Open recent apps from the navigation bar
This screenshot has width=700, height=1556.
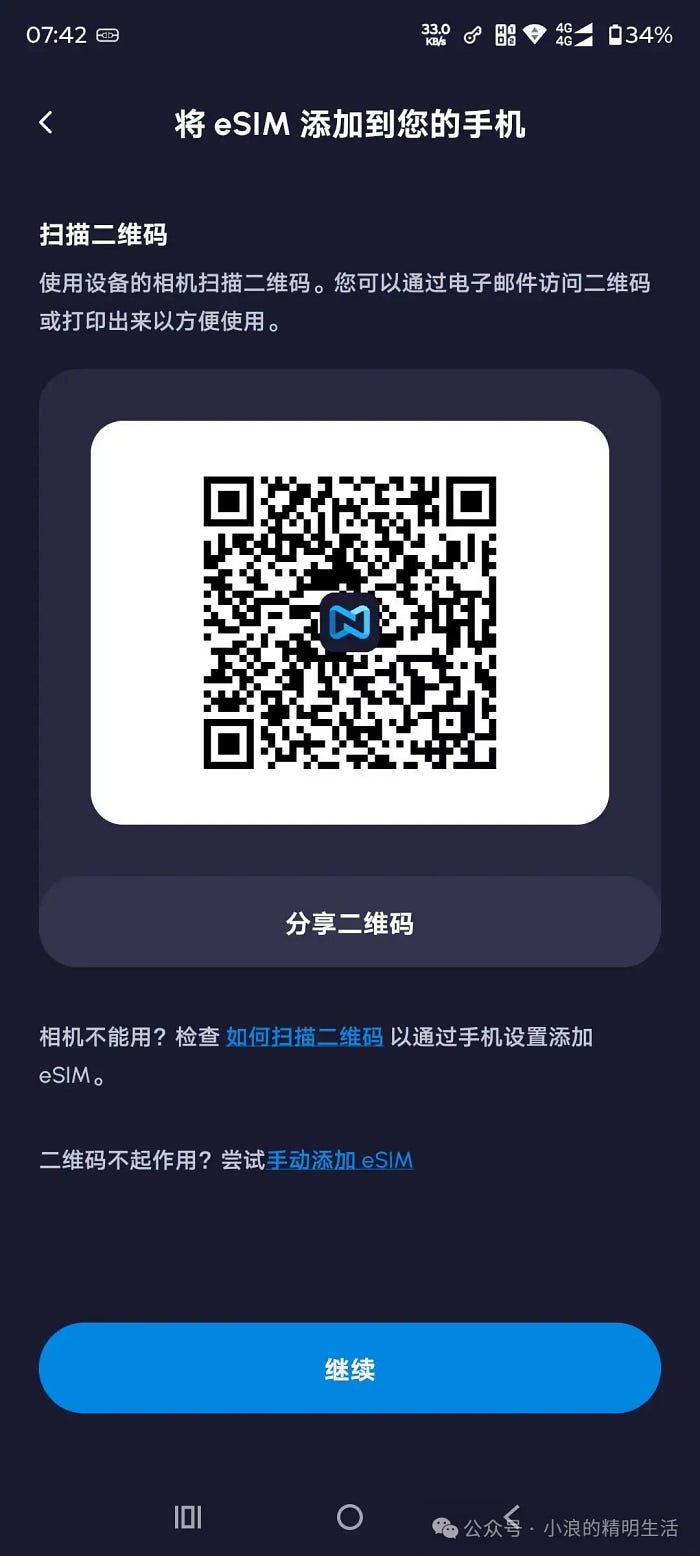click(x=188, y=1517)
